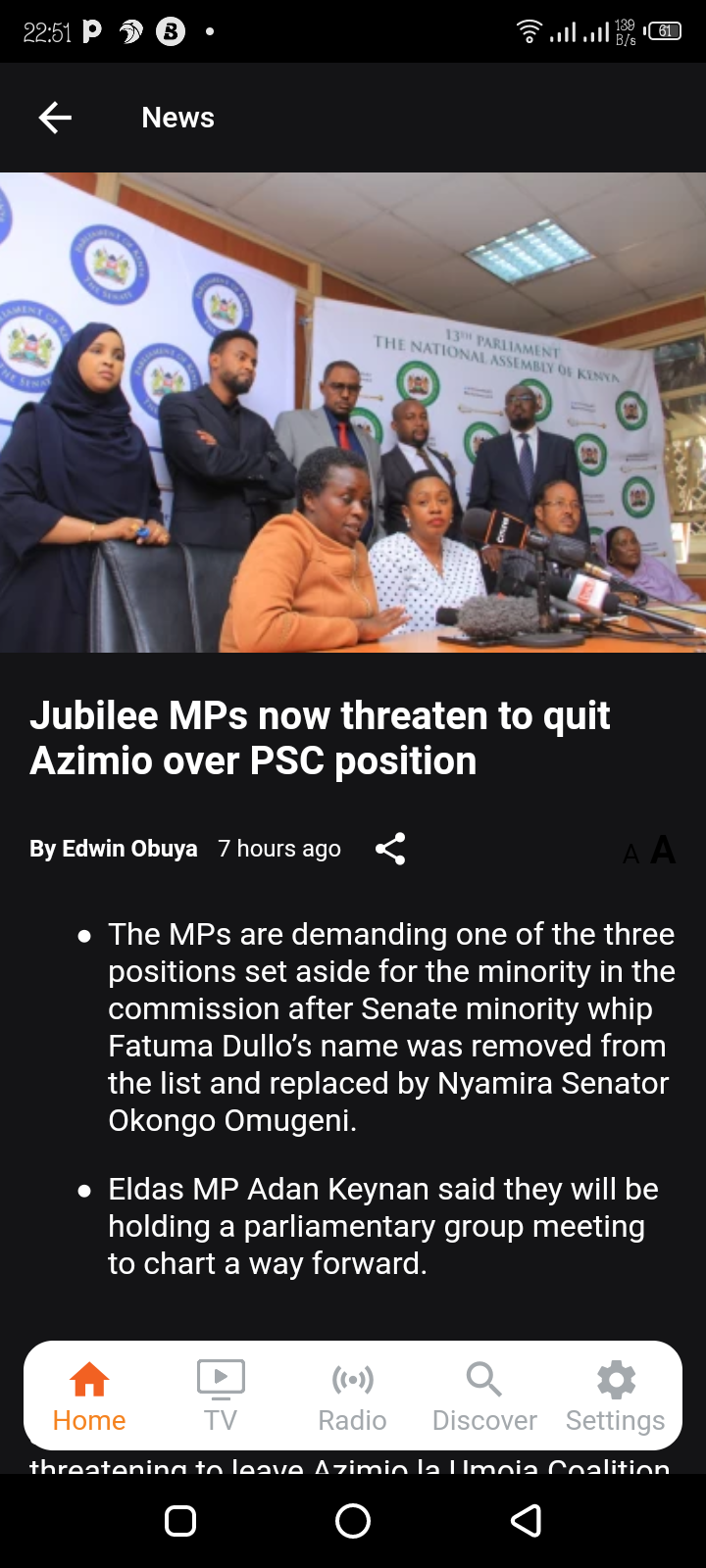Image resolution: width=706 pixels, height=1568 pixels.
Task: Switch to the Home tab
Action: click(89, 1396)
